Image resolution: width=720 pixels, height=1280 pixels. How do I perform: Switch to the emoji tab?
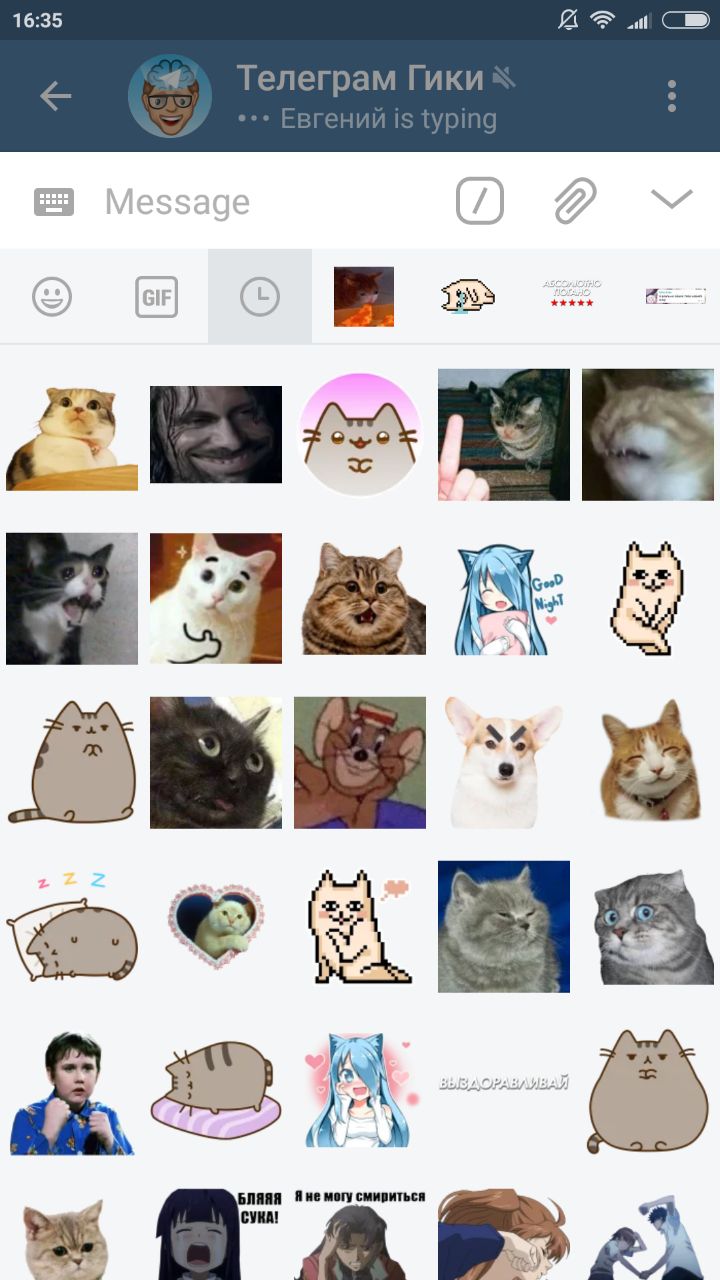coord(52,297)
